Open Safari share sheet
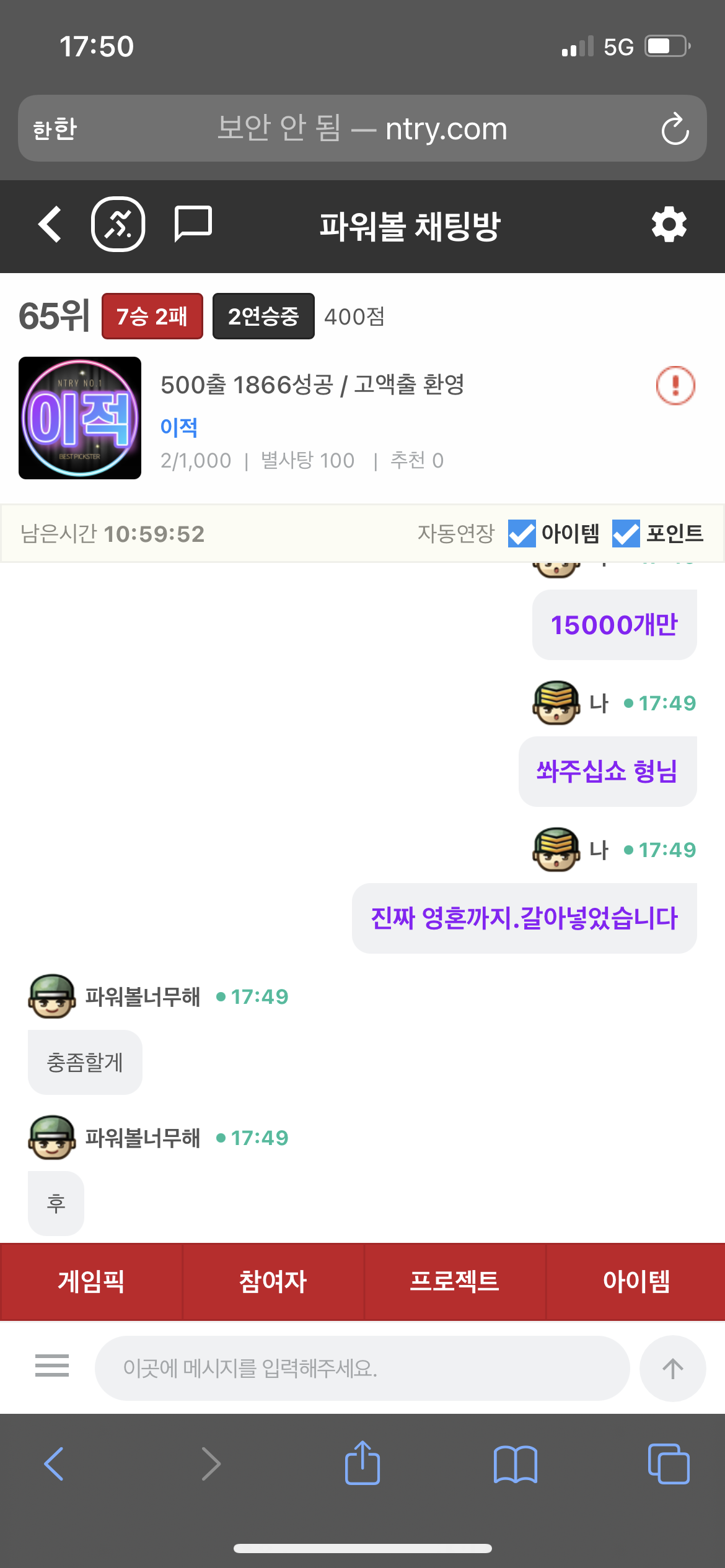Viewport: 725px width, 1568px height. tap(362, 1463)
